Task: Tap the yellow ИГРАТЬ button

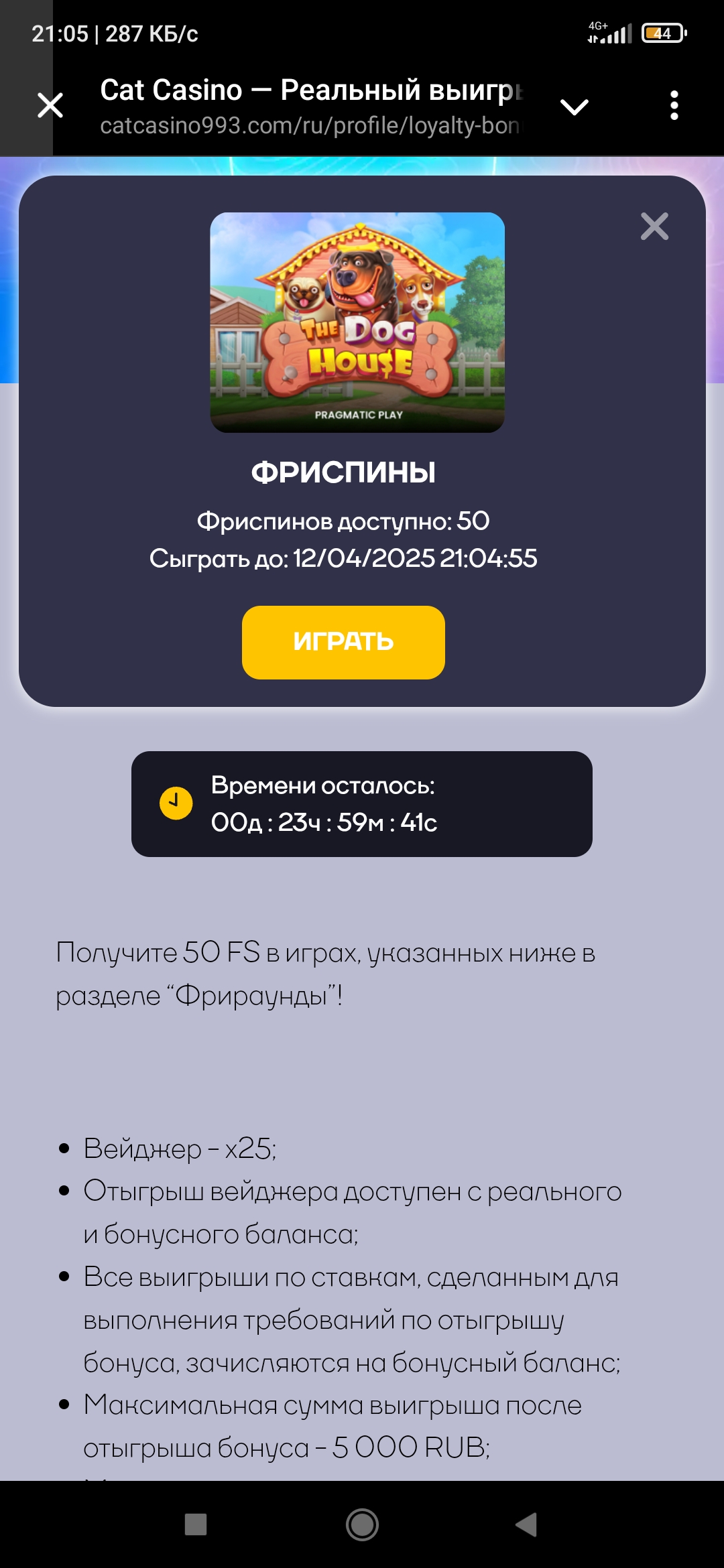Action: [x=343, y=642]
